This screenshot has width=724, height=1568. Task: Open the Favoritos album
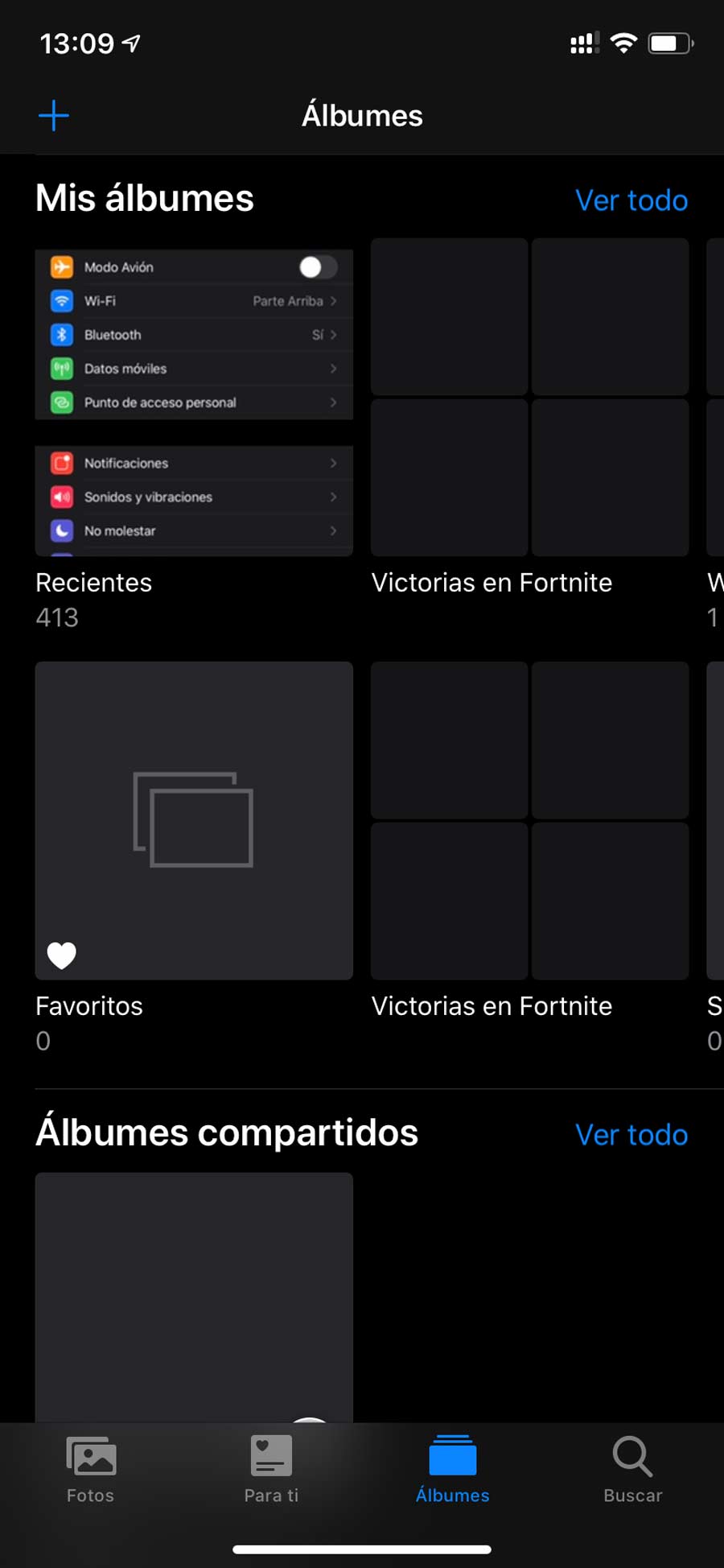pos(194,821)
